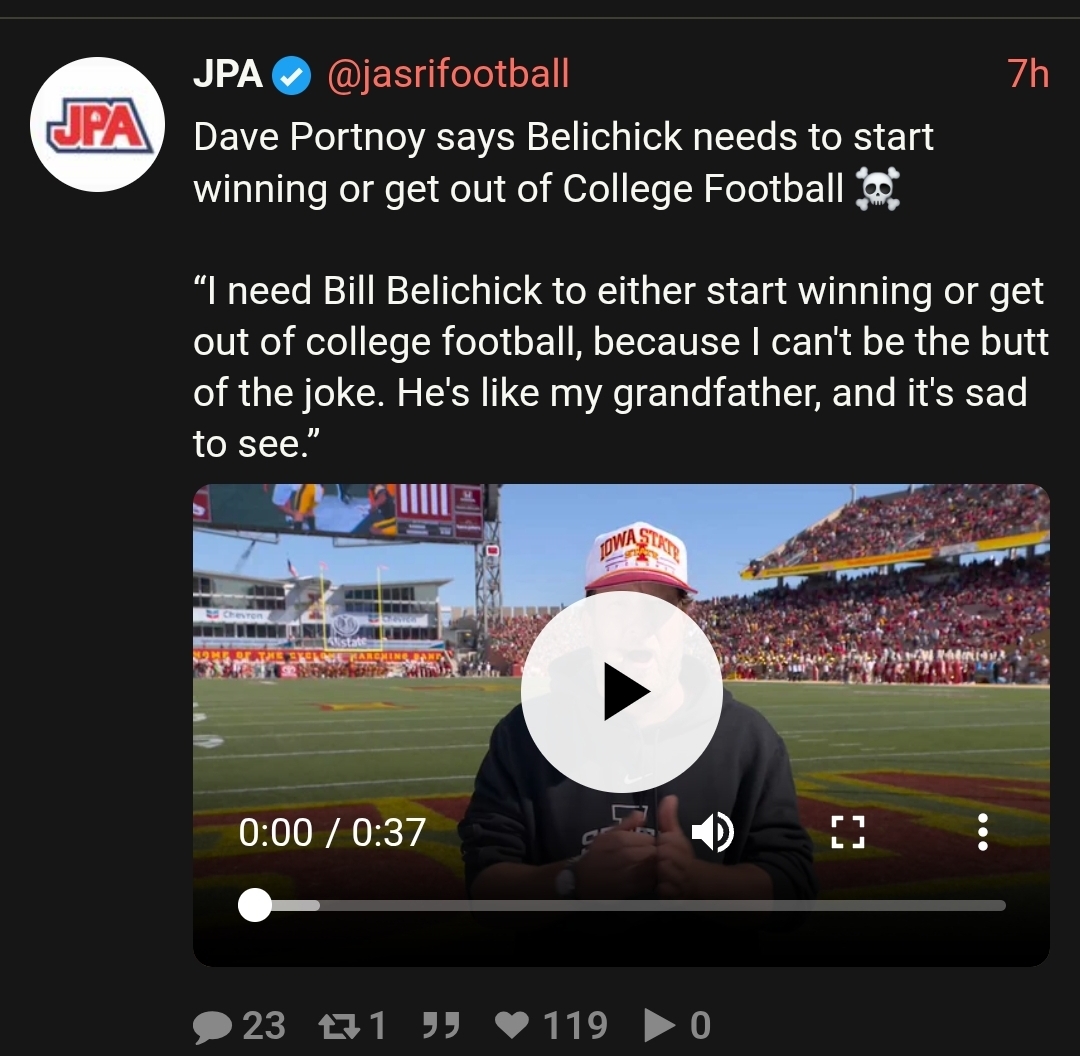The image size is (1080, 1056).
Task: Like the JPA post
Action: point(552,1026)
